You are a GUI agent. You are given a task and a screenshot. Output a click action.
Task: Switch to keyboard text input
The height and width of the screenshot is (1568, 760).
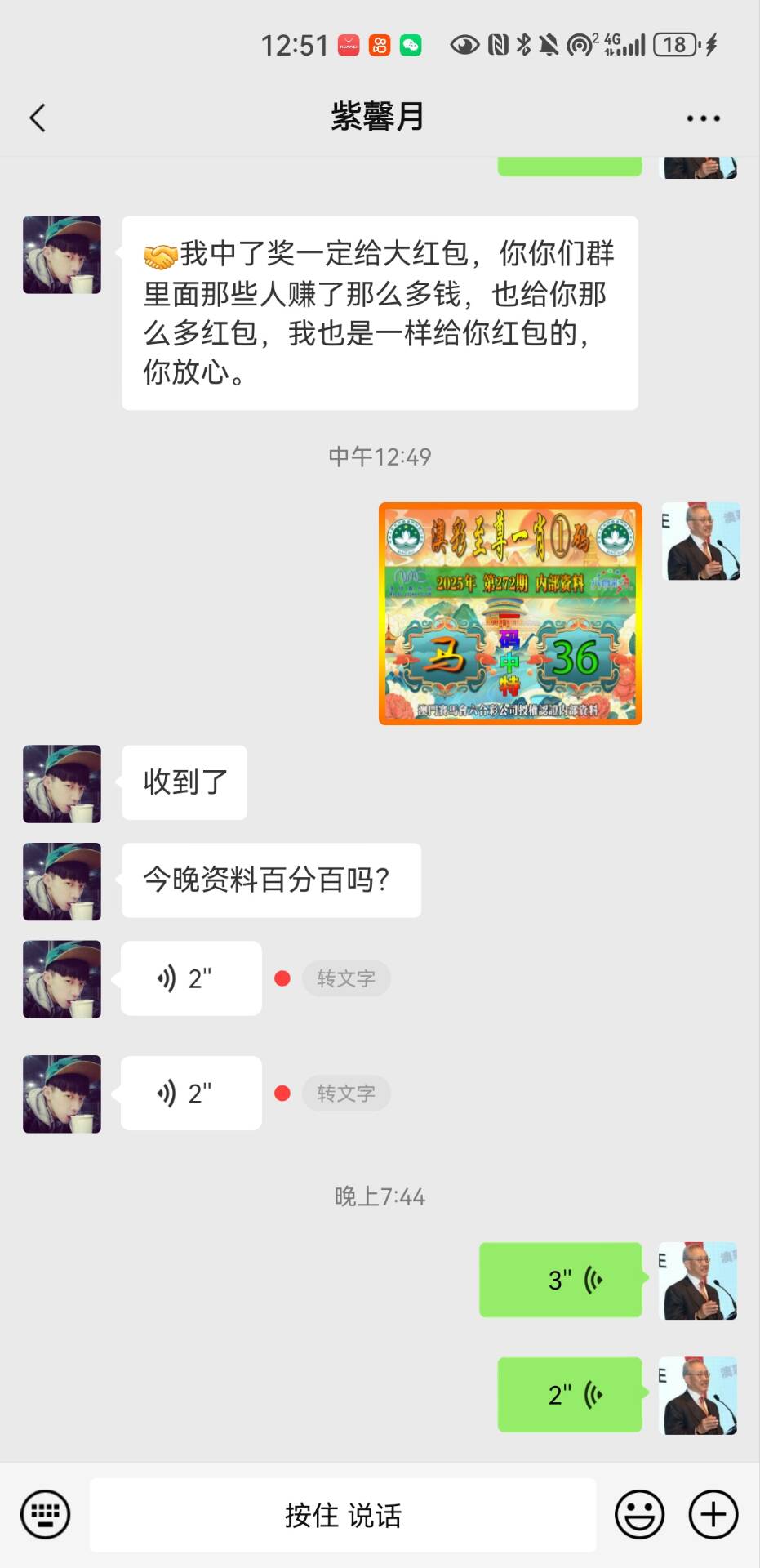pos(45,1515)
